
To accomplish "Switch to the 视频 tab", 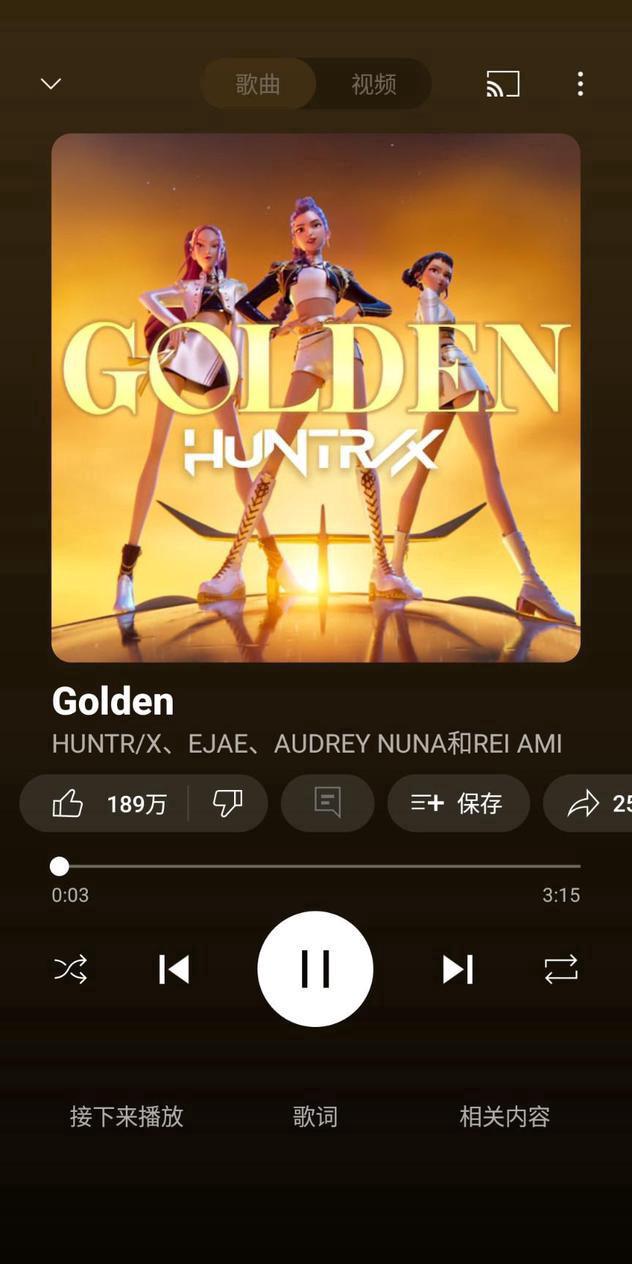I will 373,84.
